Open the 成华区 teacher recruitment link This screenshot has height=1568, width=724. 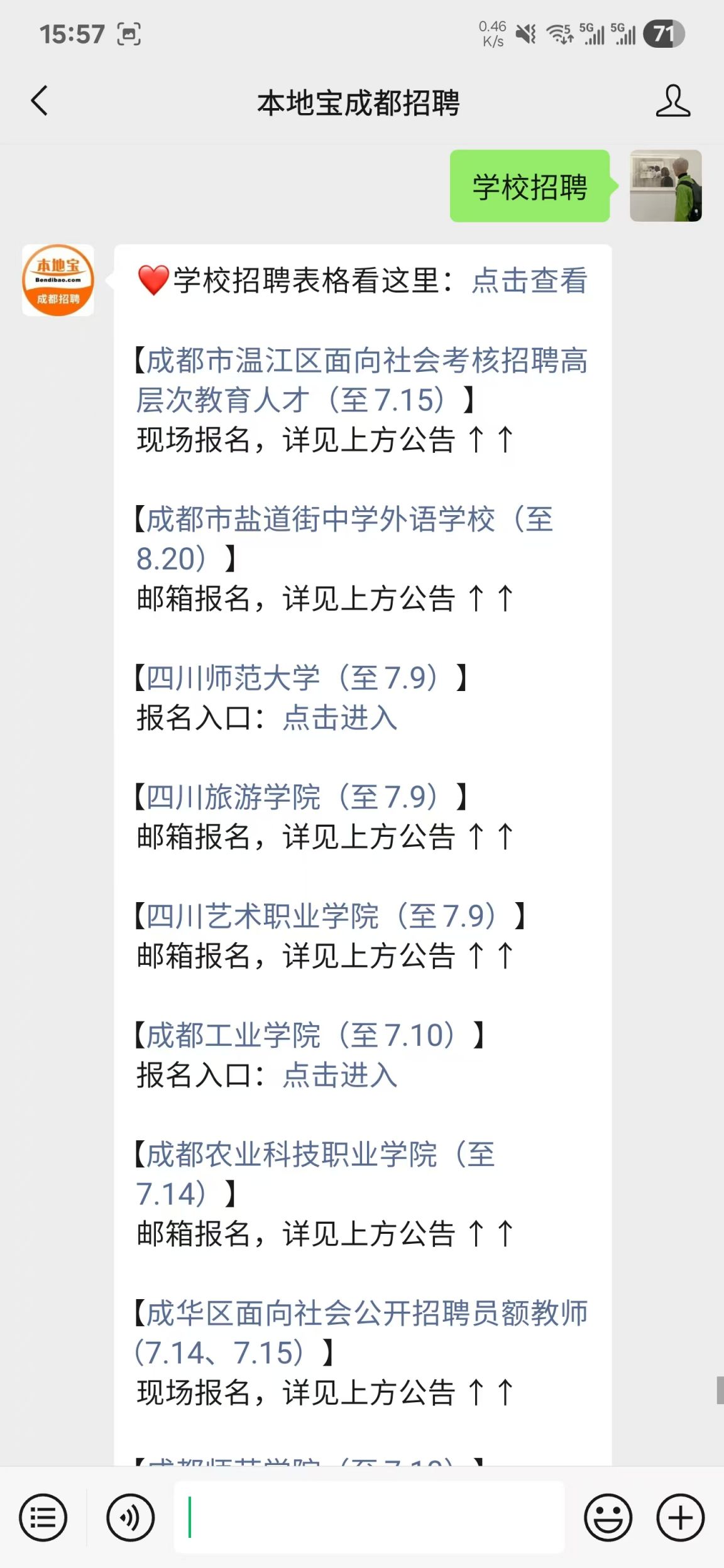tap(361, 1332)
